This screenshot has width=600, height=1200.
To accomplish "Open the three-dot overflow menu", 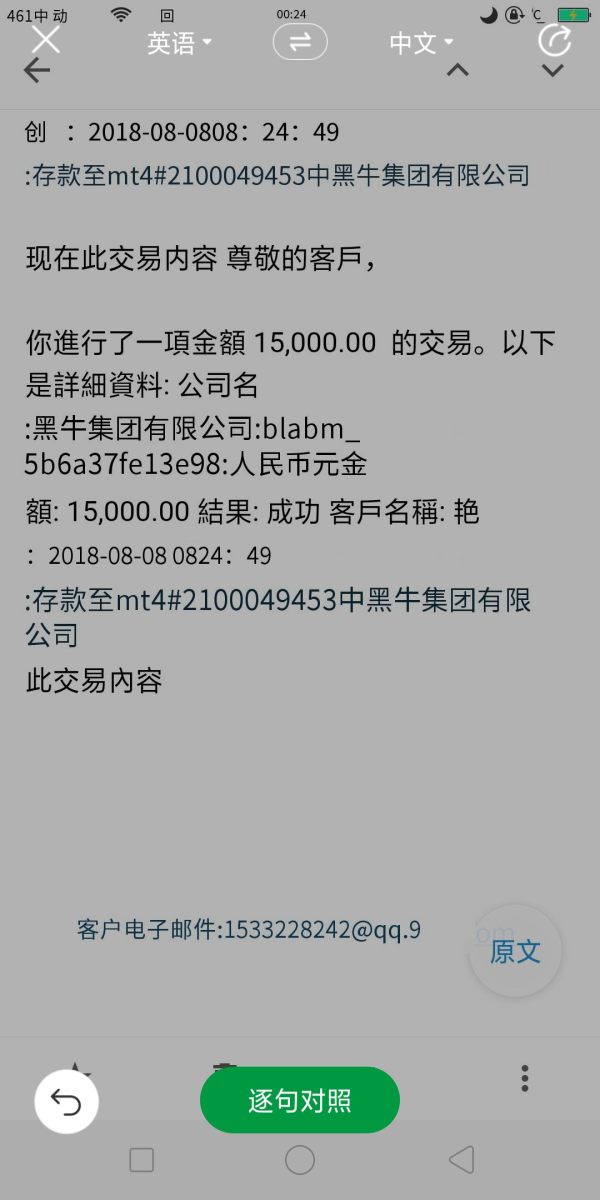I will 525,1078.
